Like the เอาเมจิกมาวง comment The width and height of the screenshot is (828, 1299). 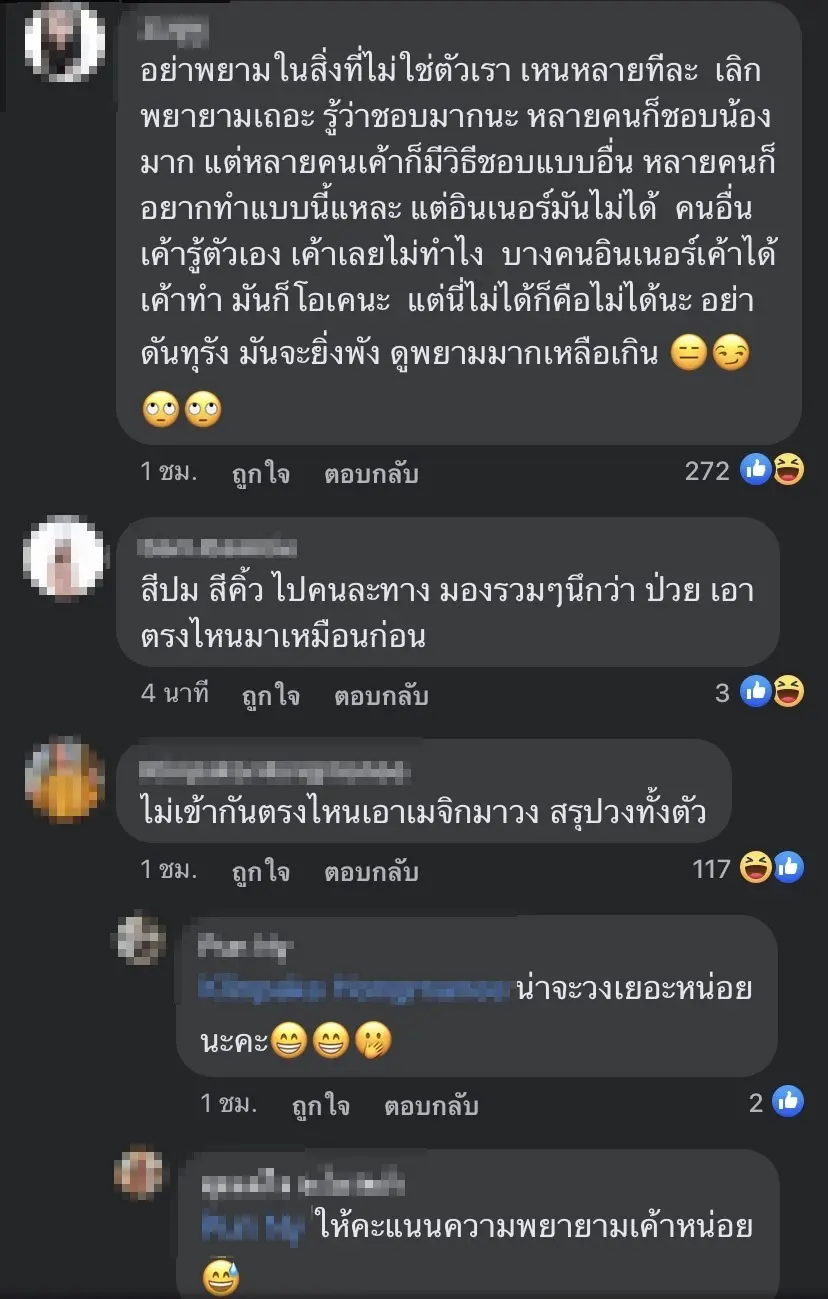point(260,871)
